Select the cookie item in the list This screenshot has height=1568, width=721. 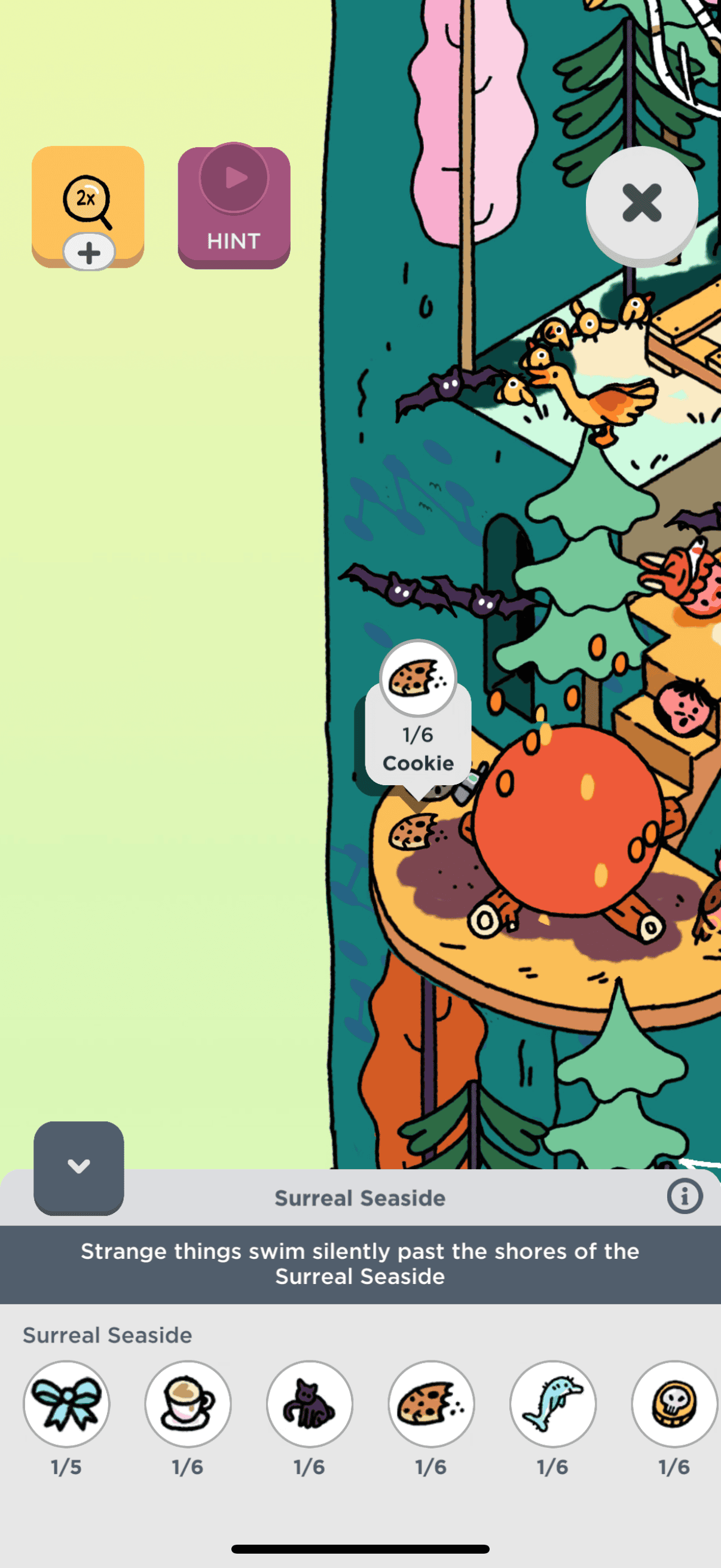tap(432, 1404)
